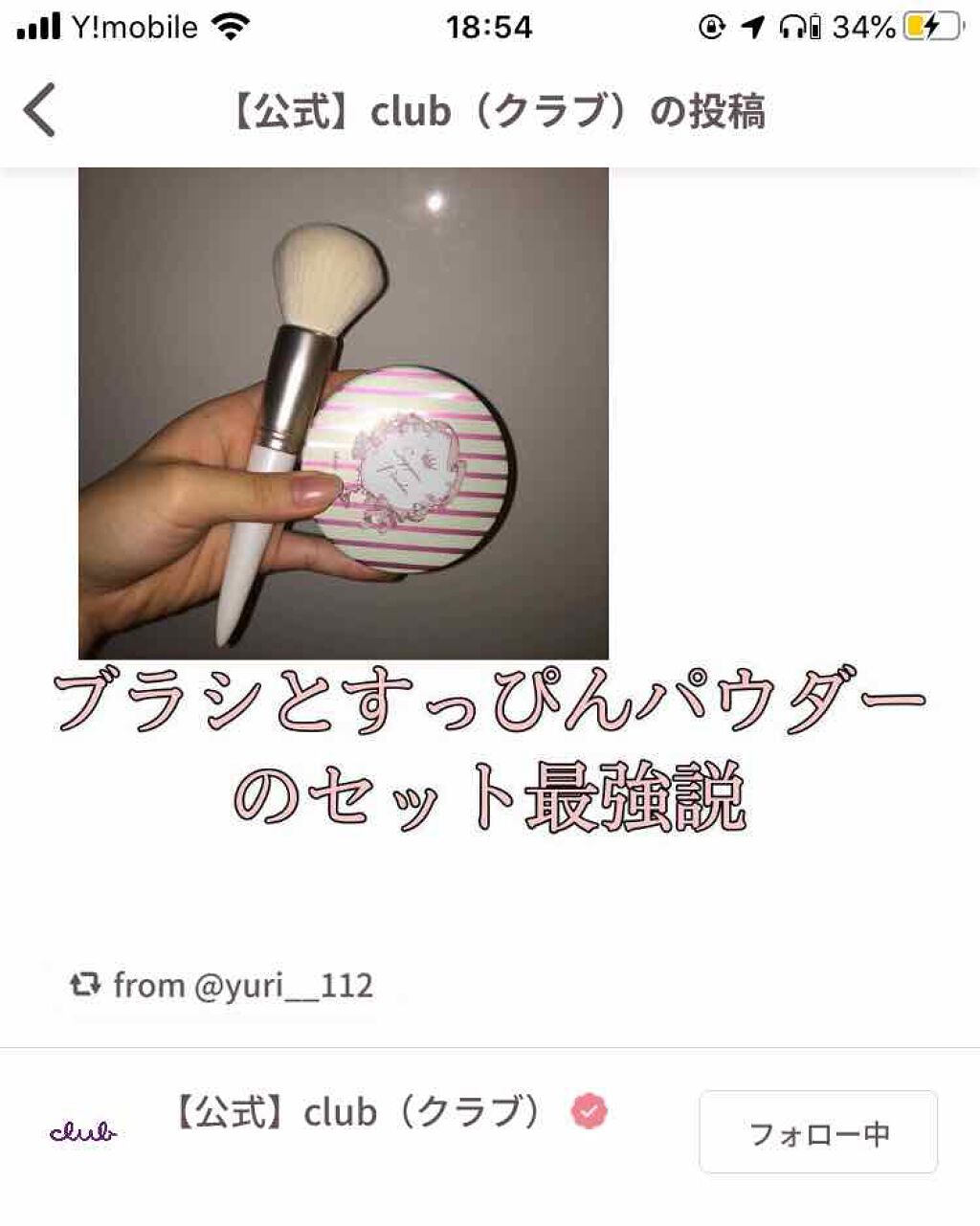Tap the location services arrow icon

(753, 27)
